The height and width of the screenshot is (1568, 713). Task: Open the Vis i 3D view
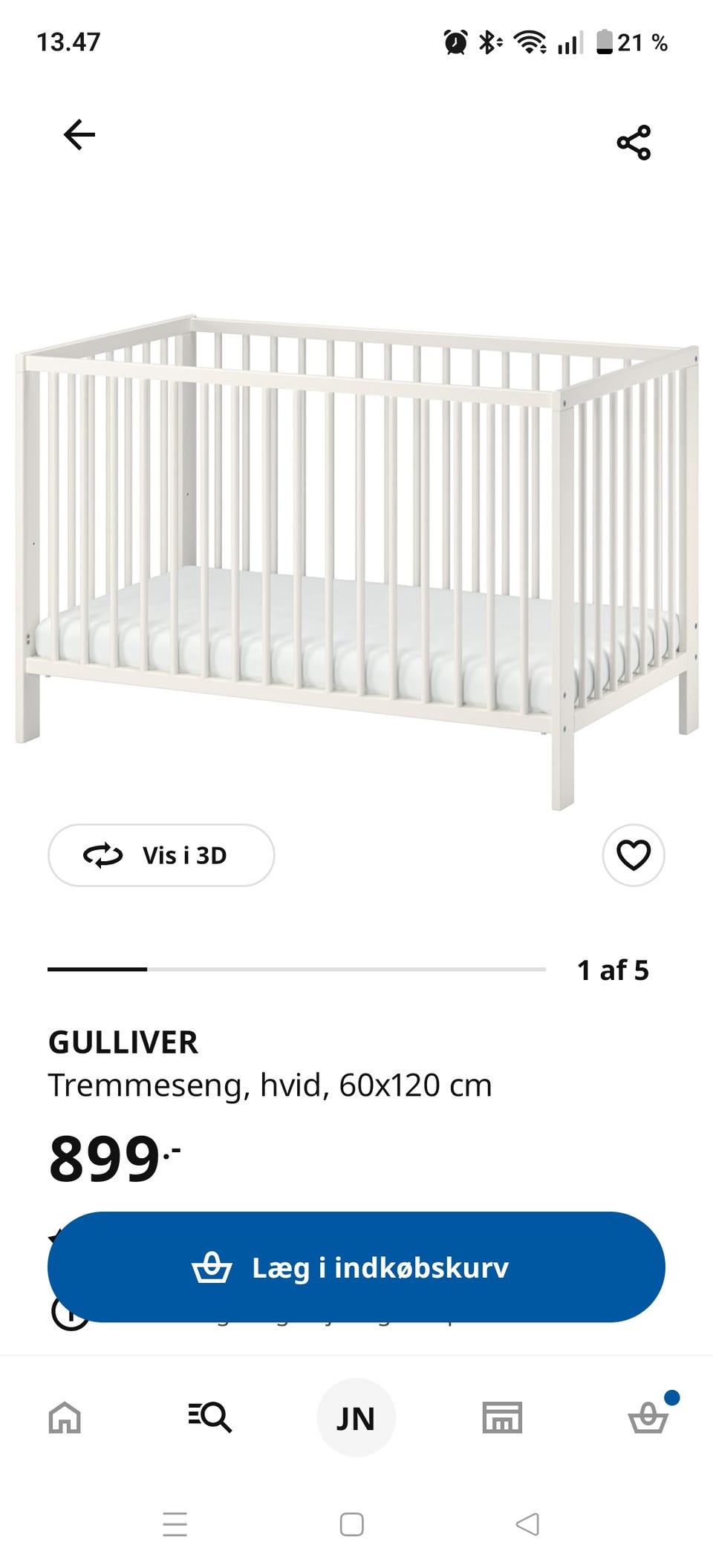160,855
